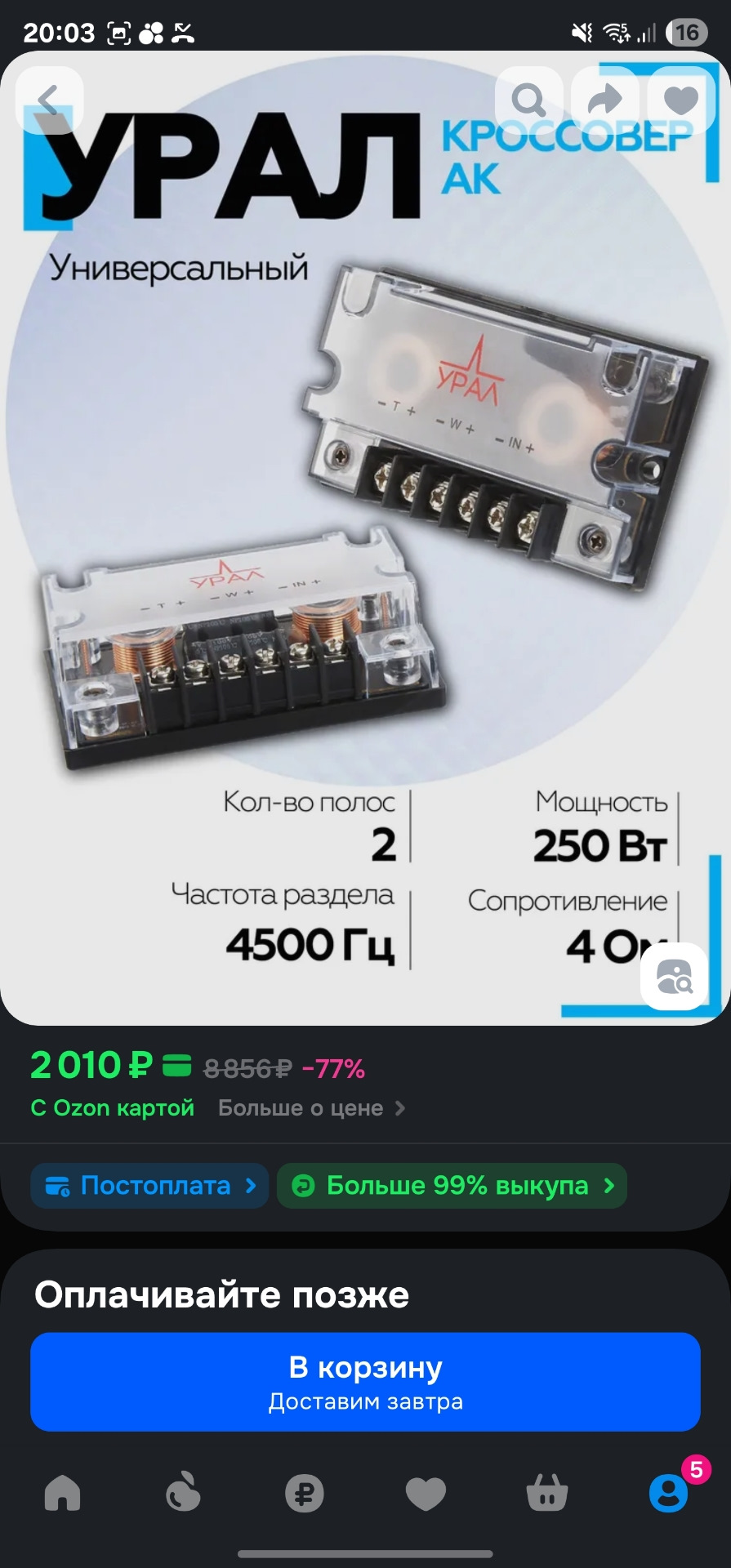This screenshot has height=1568, width=731.
Task: Open the cart basket tab
Action: (546, 1494)
